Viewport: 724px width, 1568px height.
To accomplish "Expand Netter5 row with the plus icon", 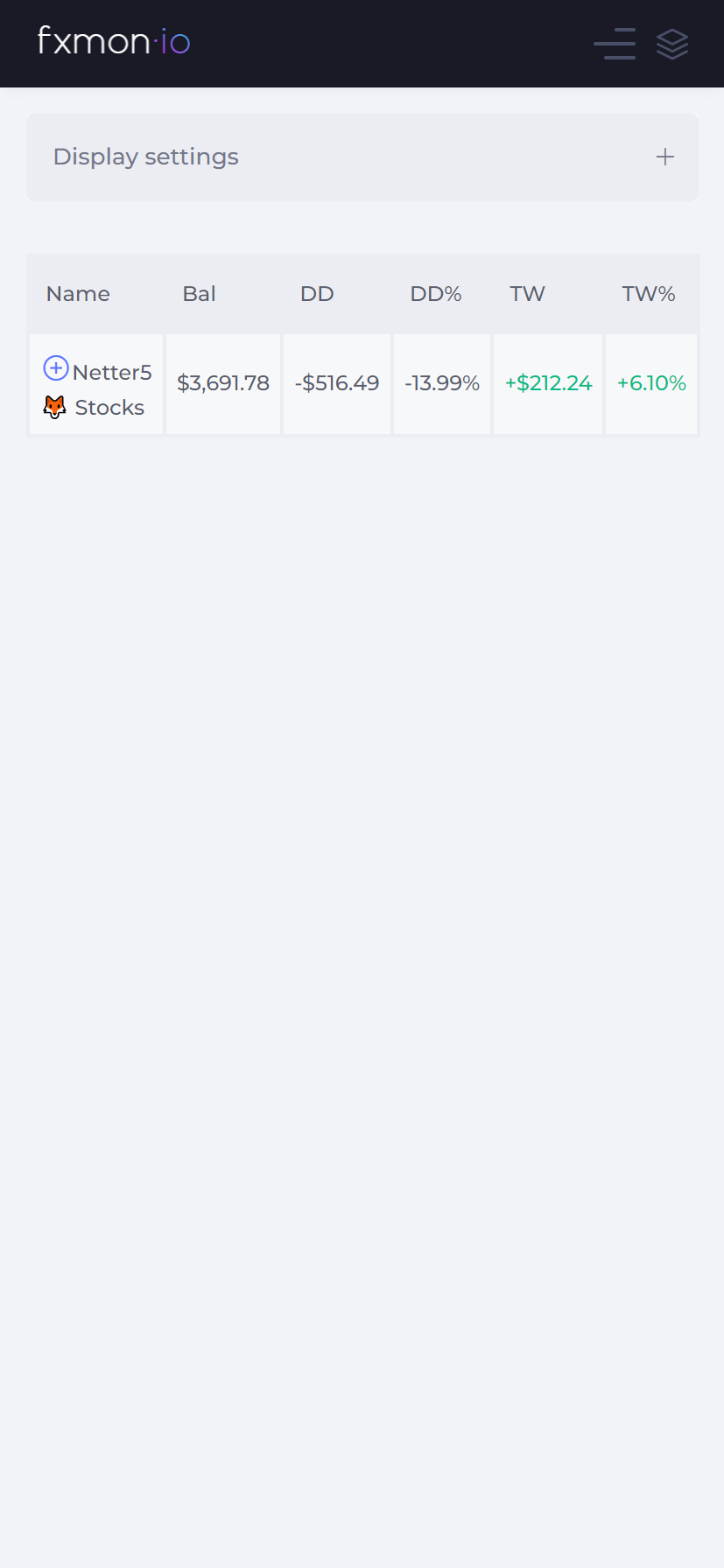I will 56,368.
